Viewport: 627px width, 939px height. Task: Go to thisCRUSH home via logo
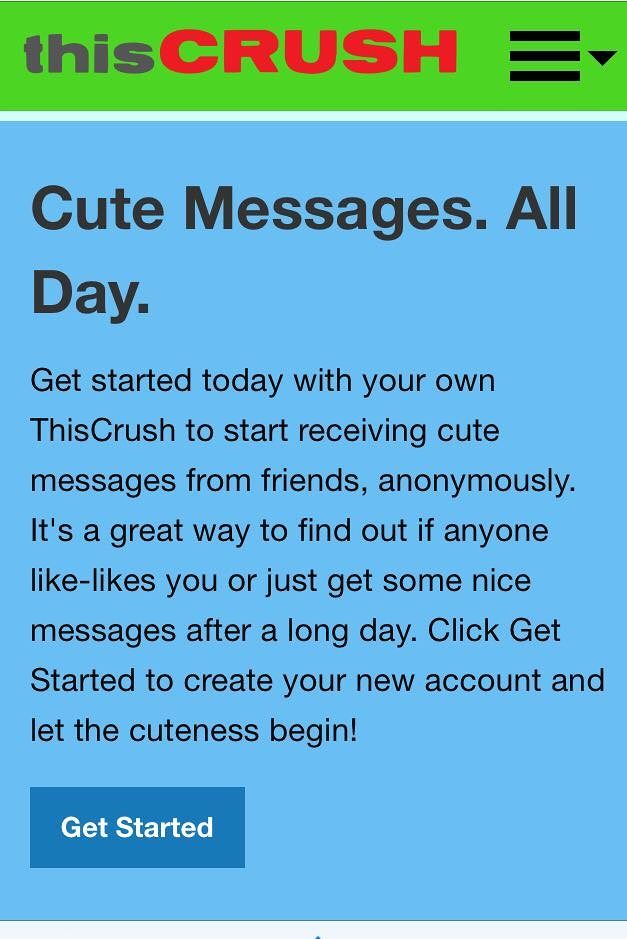240,53
